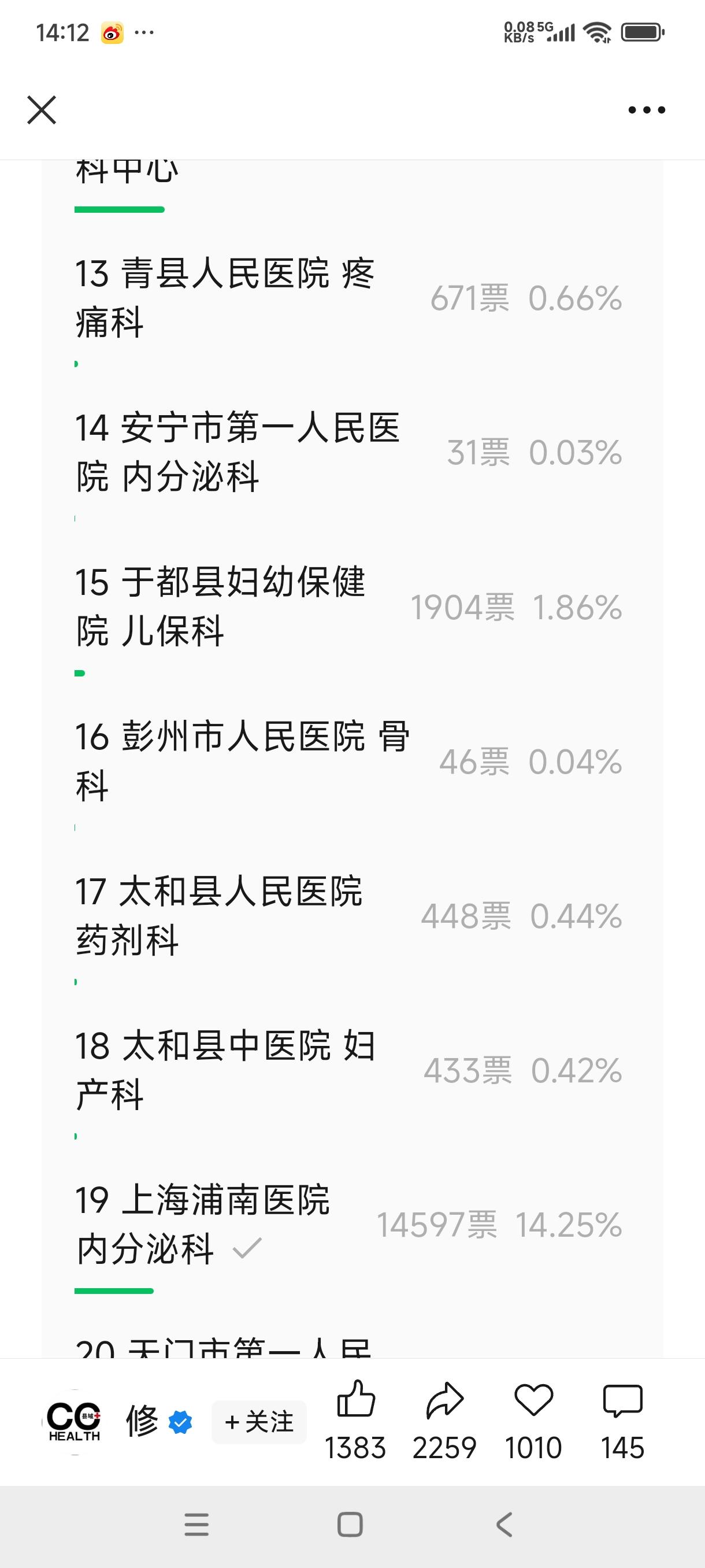The width and height of the screenshot is (705, 1568).
Task: Like the post with the thumbs-up icon
Action: (x=356, y=1400)
